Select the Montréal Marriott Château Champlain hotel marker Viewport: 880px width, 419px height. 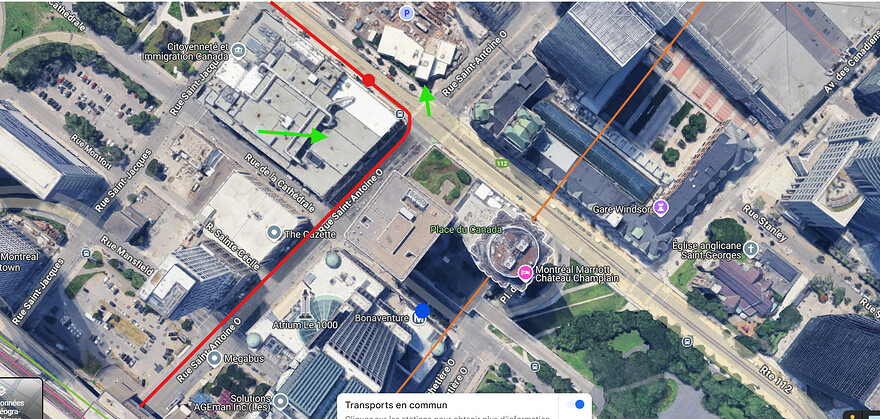524,273
